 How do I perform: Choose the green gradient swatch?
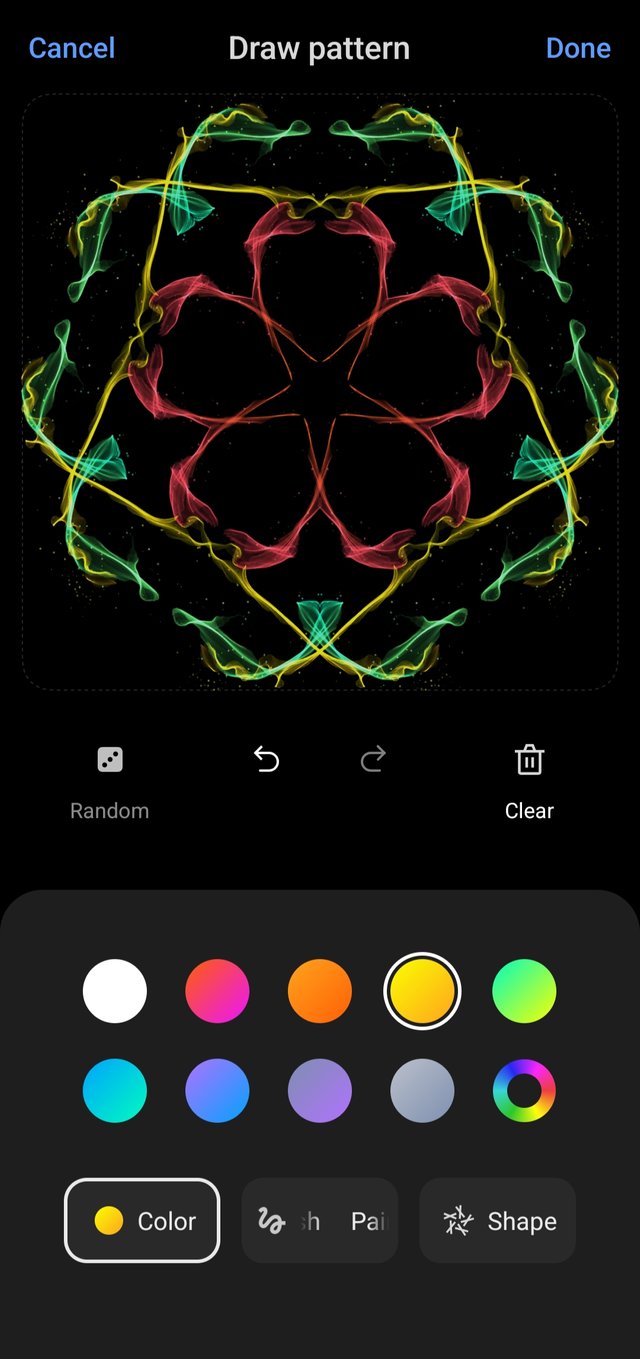click(524, 991)
